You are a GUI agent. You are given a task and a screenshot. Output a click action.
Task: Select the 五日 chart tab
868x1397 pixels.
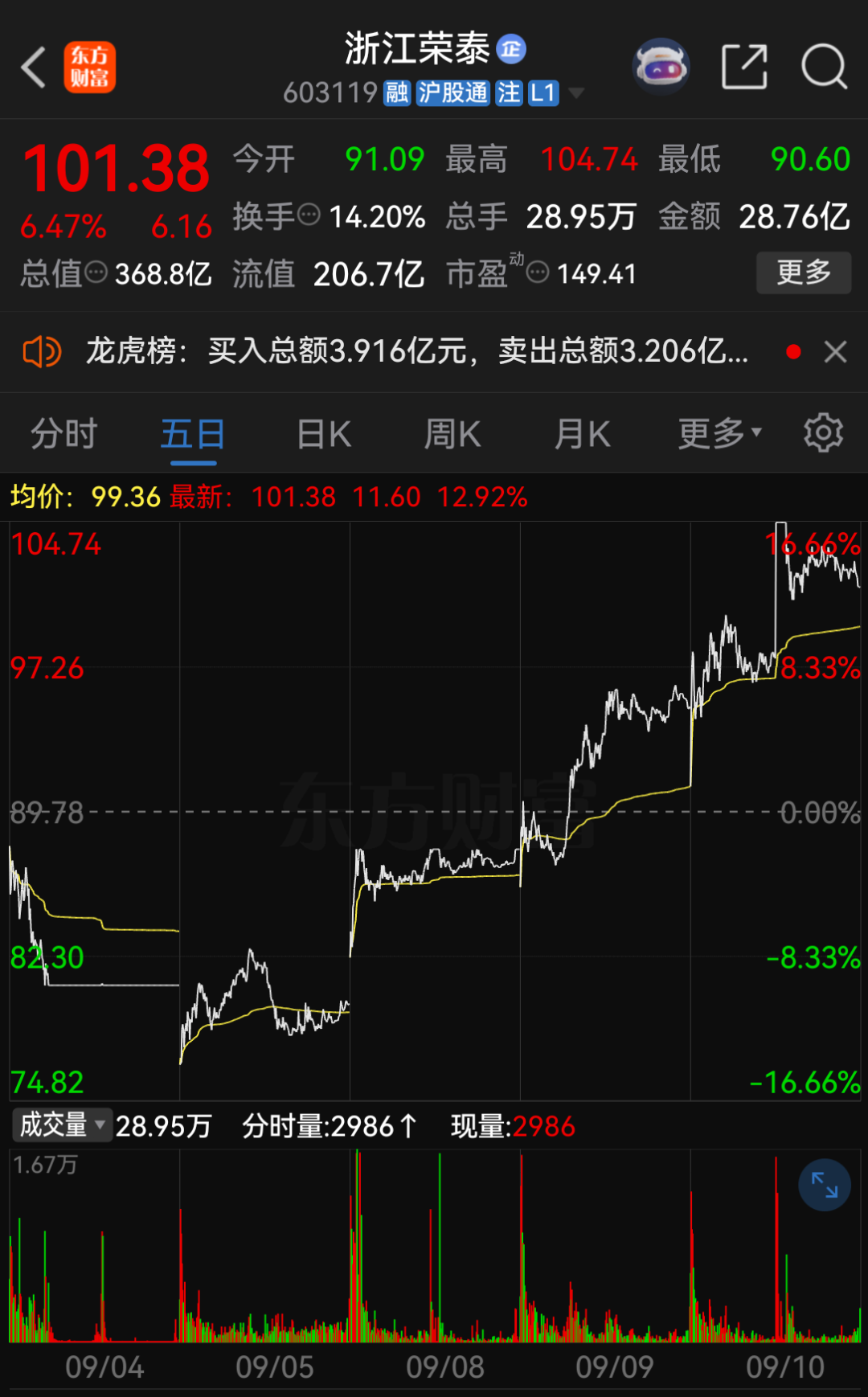193,435
